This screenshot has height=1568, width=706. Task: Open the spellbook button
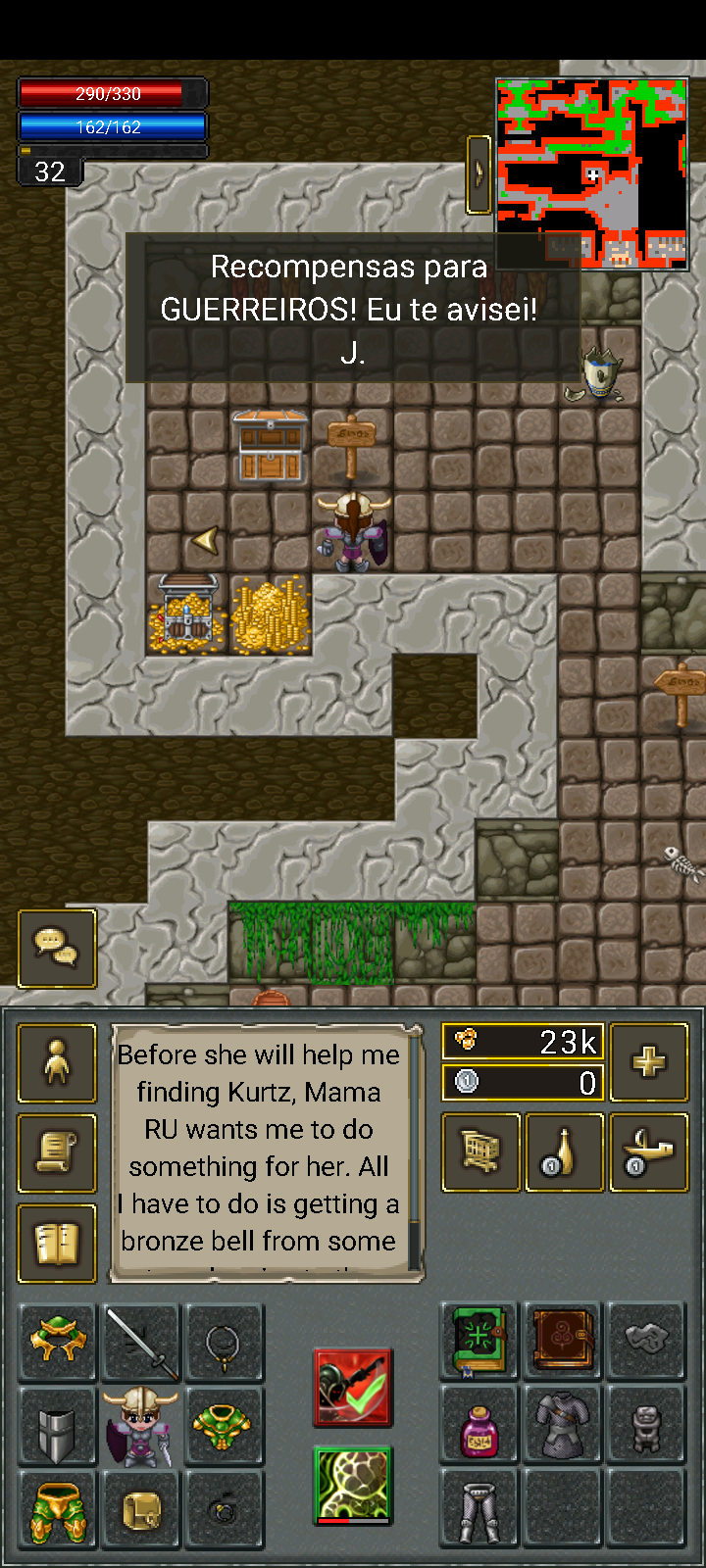click(x=57, y=1243)
